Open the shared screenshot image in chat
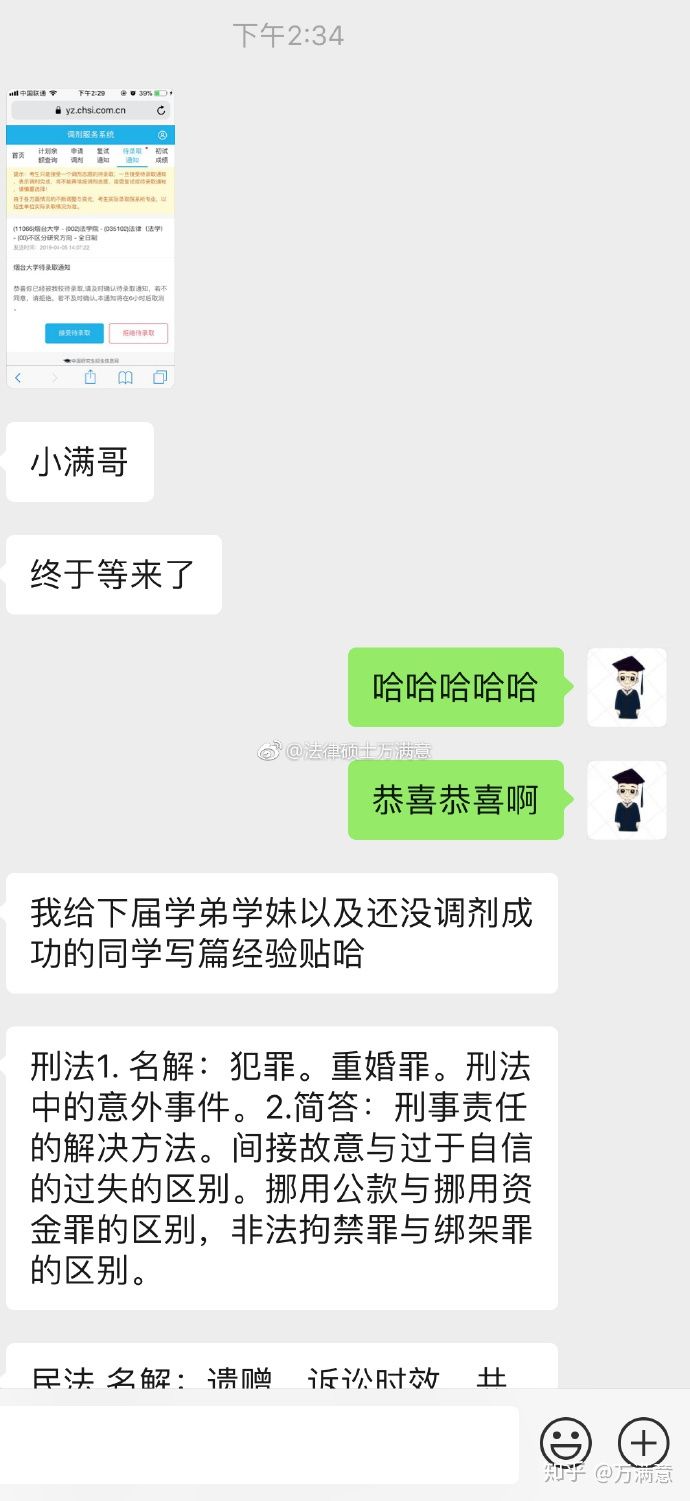This screenshot has height=1501, width=690. click(90, 237)
